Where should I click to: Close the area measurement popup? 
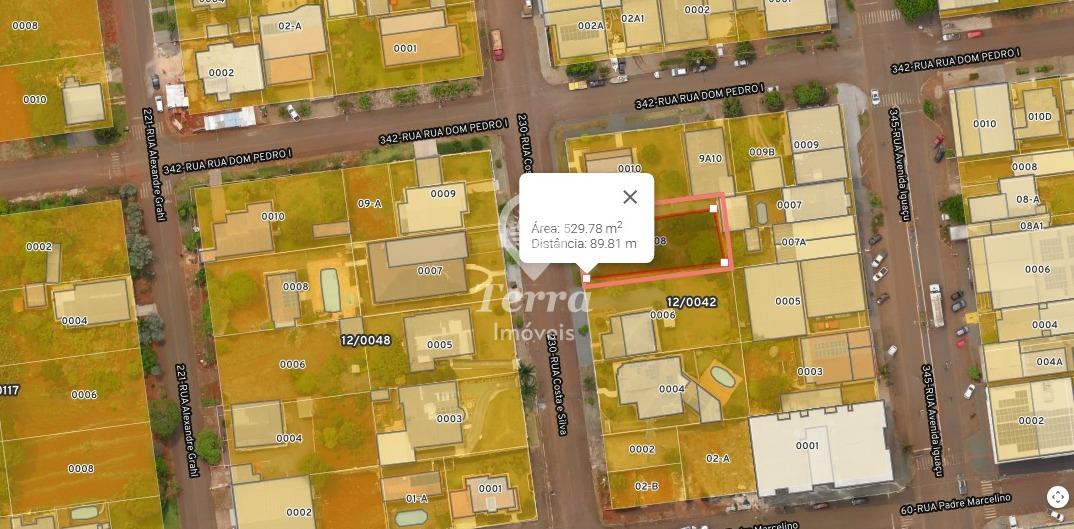coord(629,197)
